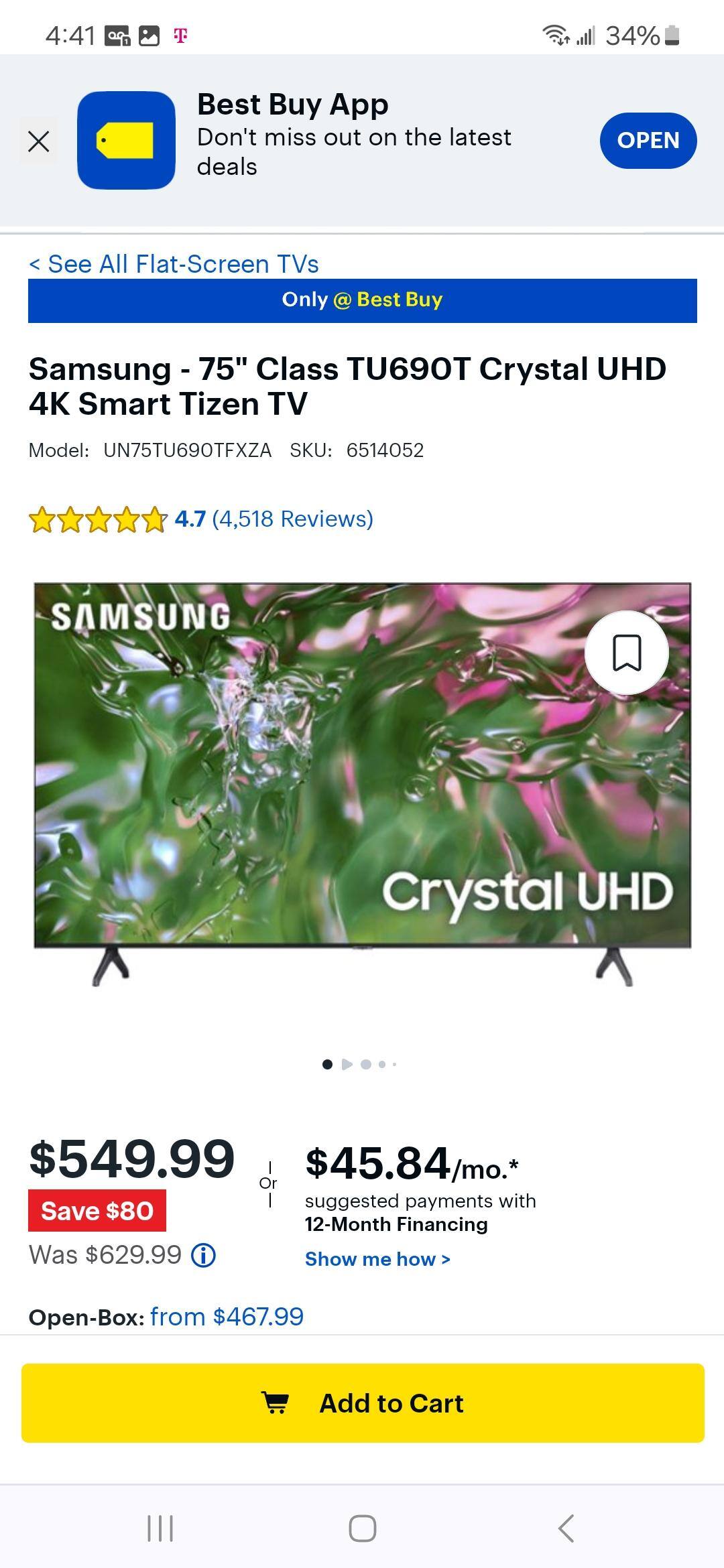Read the 4,518 customer reviews
The image size is (724, 1568).
(292, 519)
